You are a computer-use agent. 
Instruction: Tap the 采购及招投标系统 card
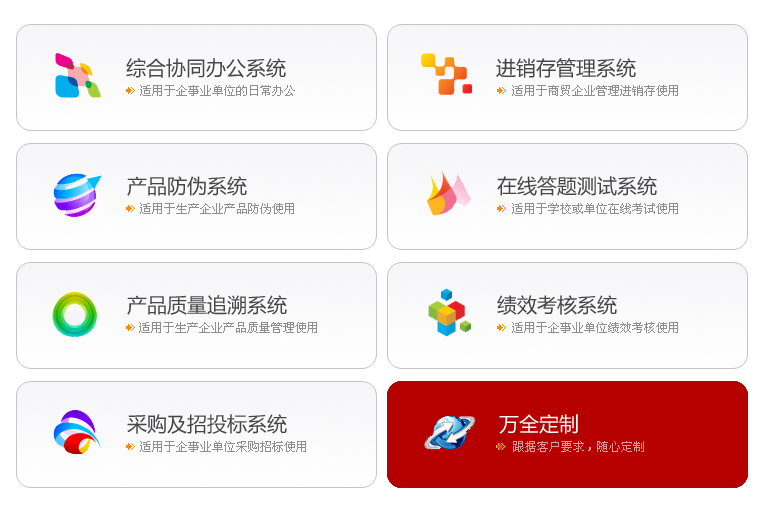click(x=196, y=434)
